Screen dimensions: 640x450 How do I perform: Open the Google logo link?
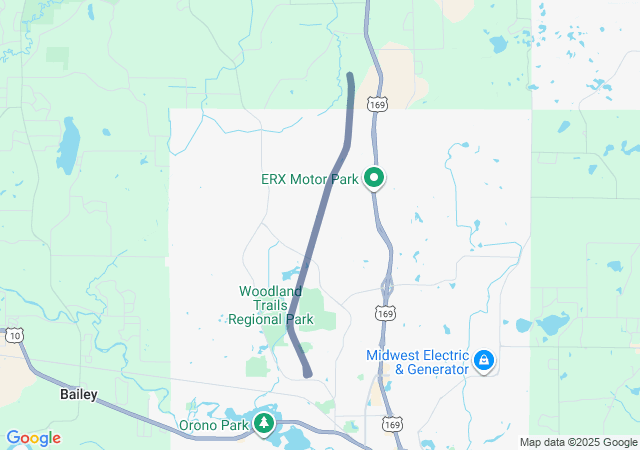point(32,438)
